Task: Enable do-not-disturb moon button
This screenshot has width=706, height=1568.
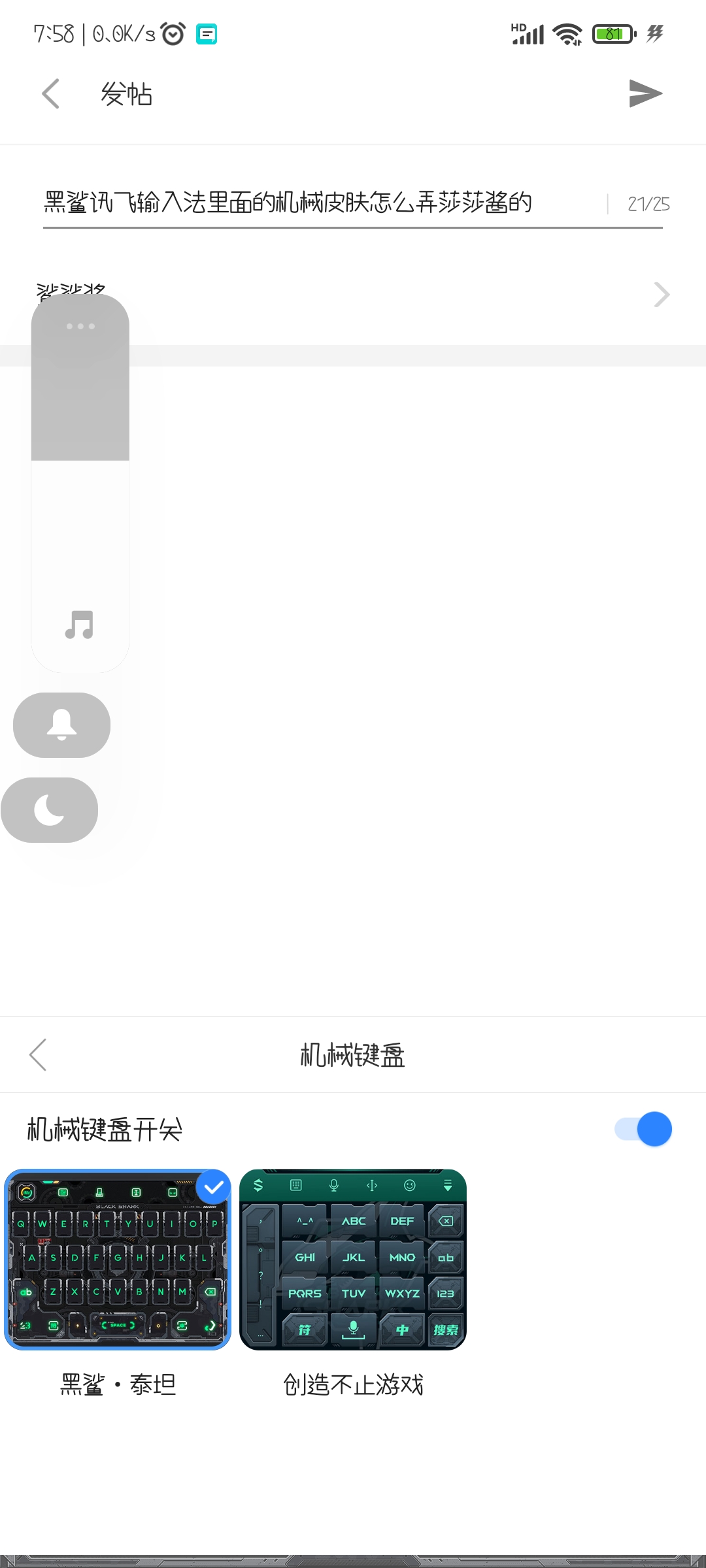Action: click(x=50, y=810)
